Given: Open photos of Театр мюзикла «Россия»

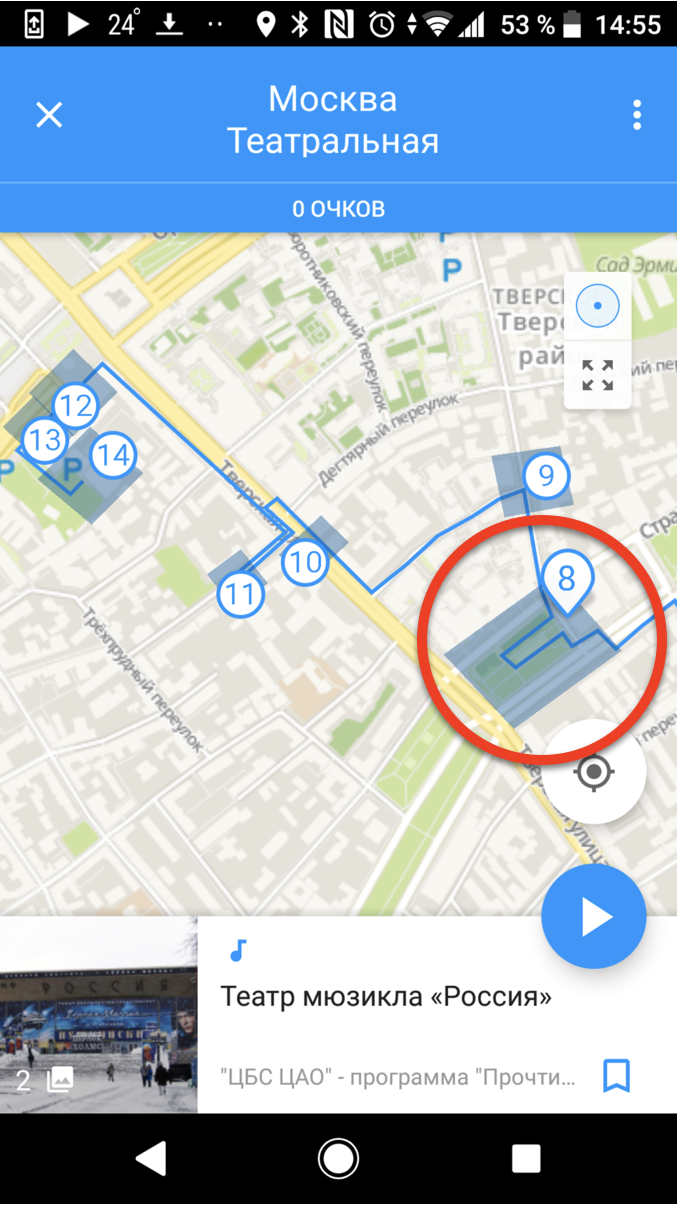Looking at the screenshot, I should coord(98,1014).
